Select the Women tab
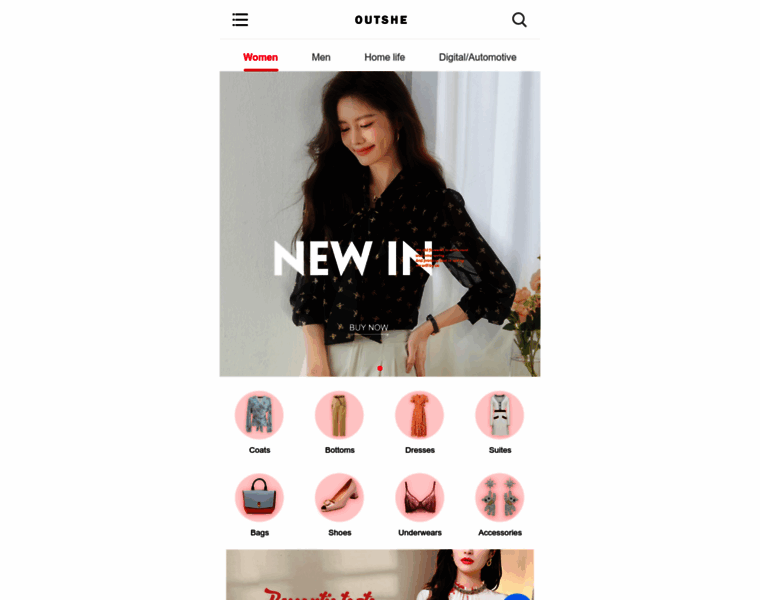This screenshot has width=760, height=600. [x=260, y=57]
